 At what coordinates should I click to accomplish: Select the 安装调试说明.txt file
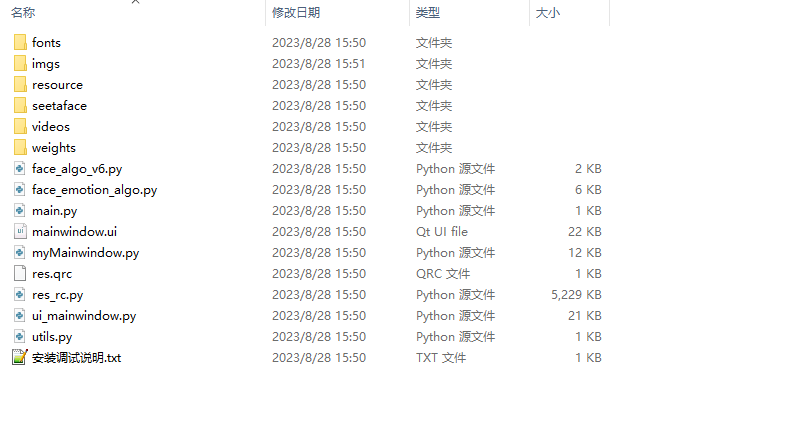(x=76, y=358)
